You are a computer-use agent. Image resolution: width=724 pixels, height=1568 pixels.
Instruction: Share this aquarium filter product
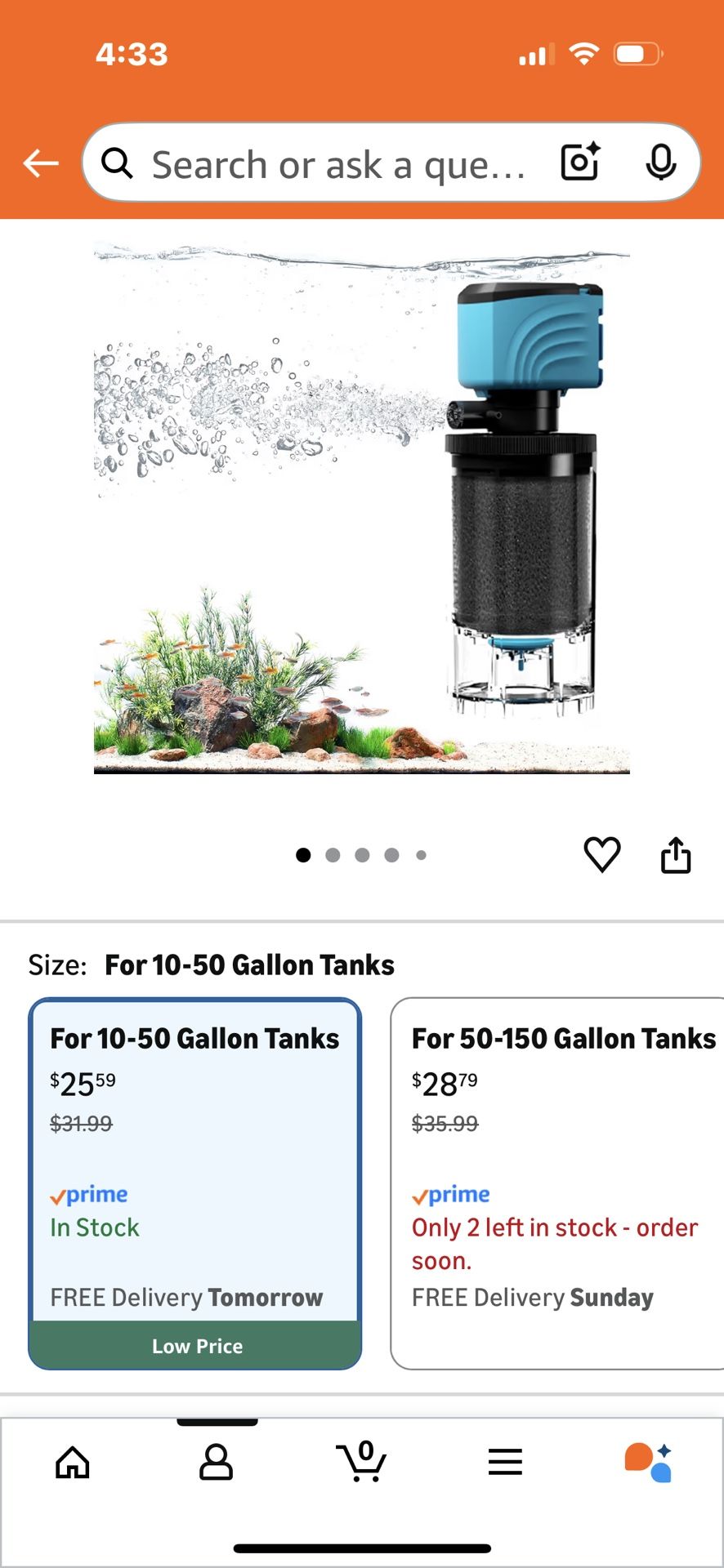(x=675, y=855)
